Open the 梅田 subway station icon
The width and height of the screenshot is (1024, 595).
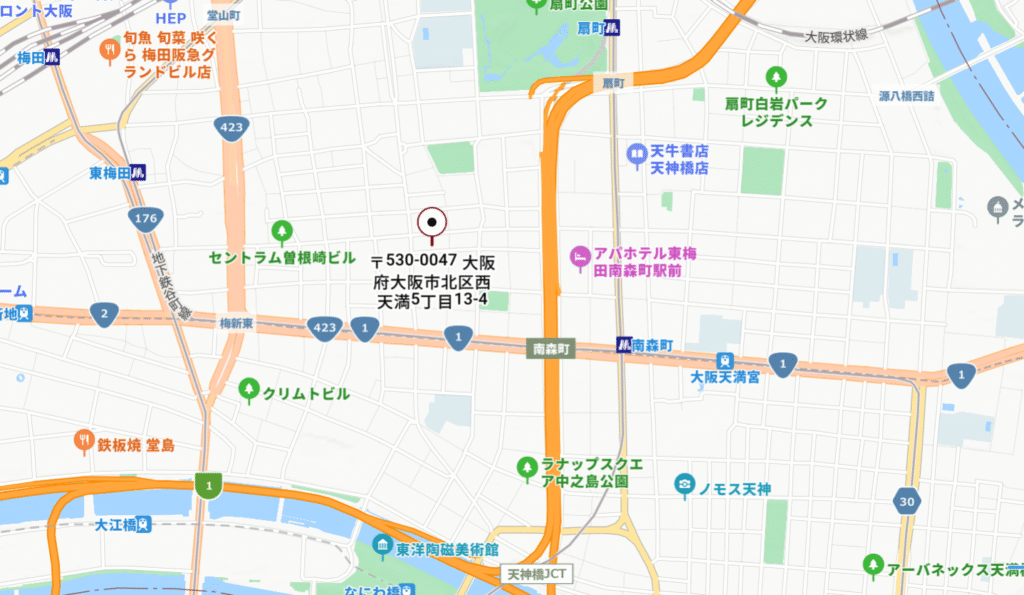51,58
